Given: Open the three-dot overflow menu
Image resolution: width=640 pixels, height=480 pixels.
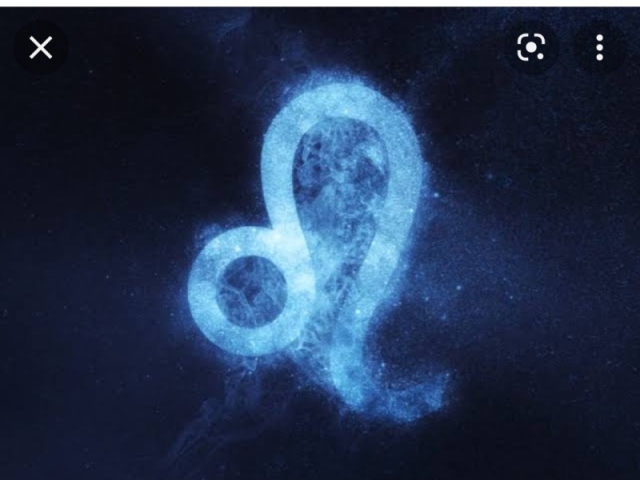Looking at the screenshot, I should pos(598,48).
